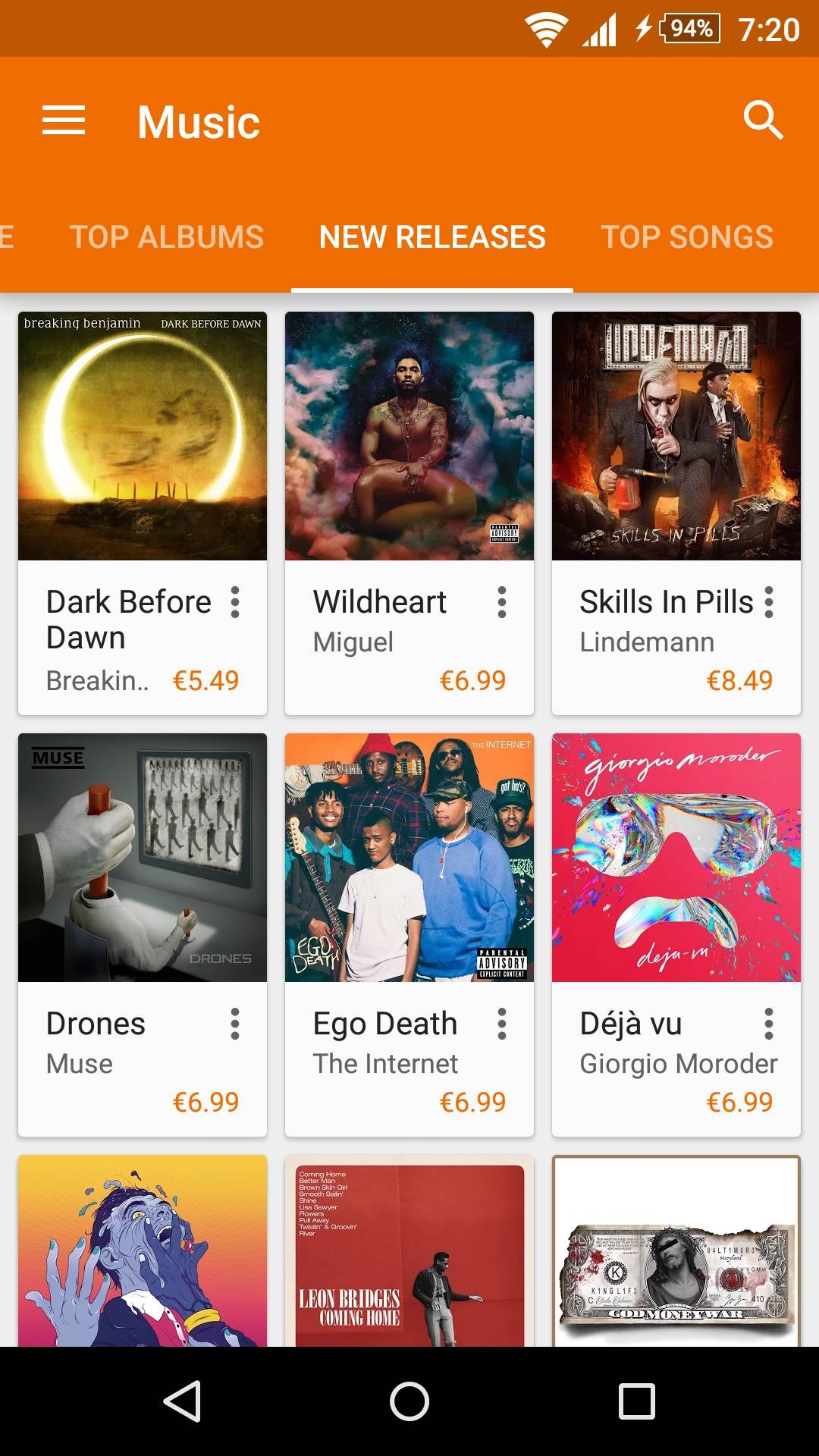Open the Skills In Pills album
This screenshot has height=1456, width=819.
click(x=676, y=437)
